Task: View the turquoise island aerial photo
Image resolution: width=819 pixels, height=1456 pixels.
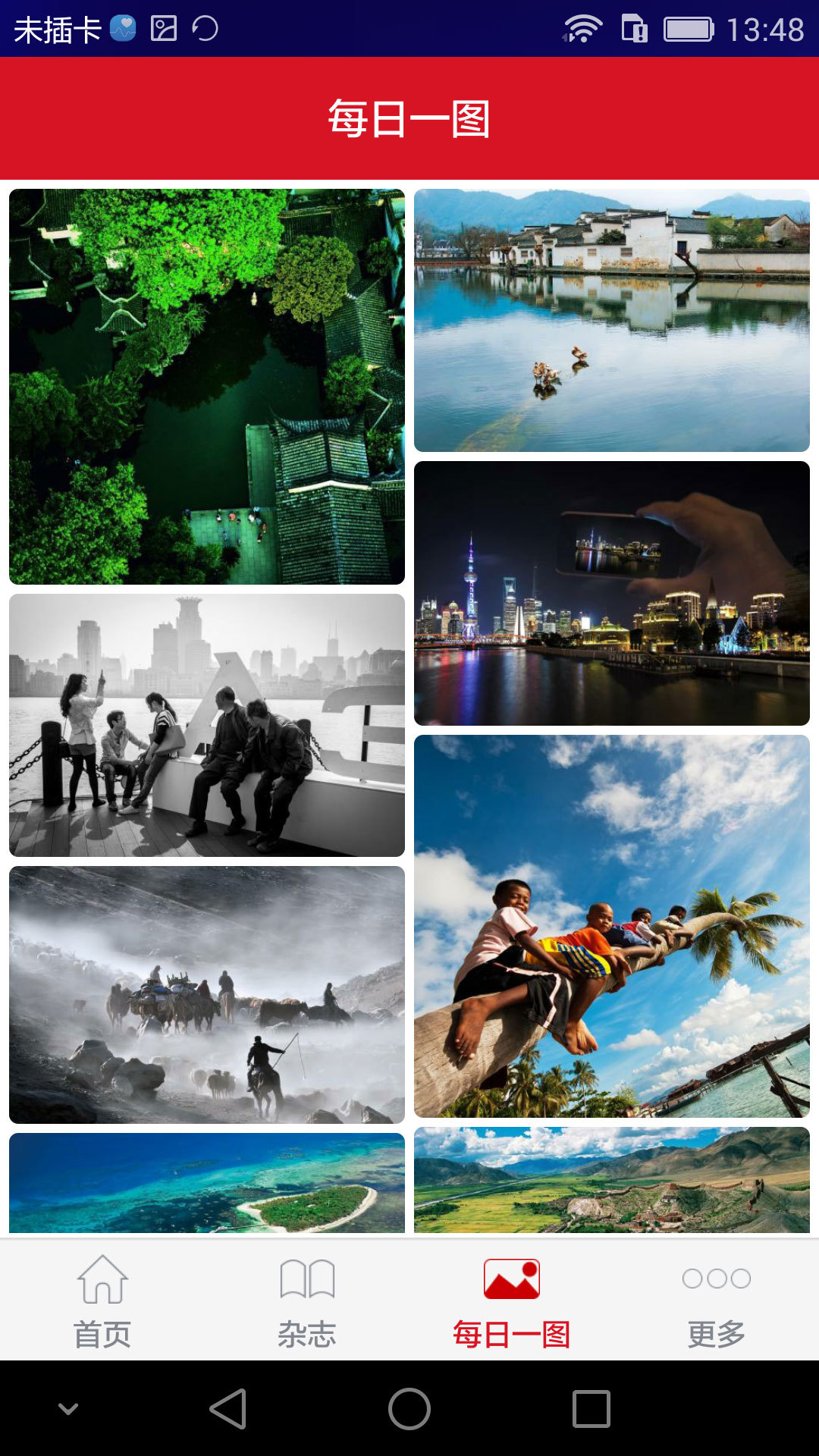Action: [207, 1182]
